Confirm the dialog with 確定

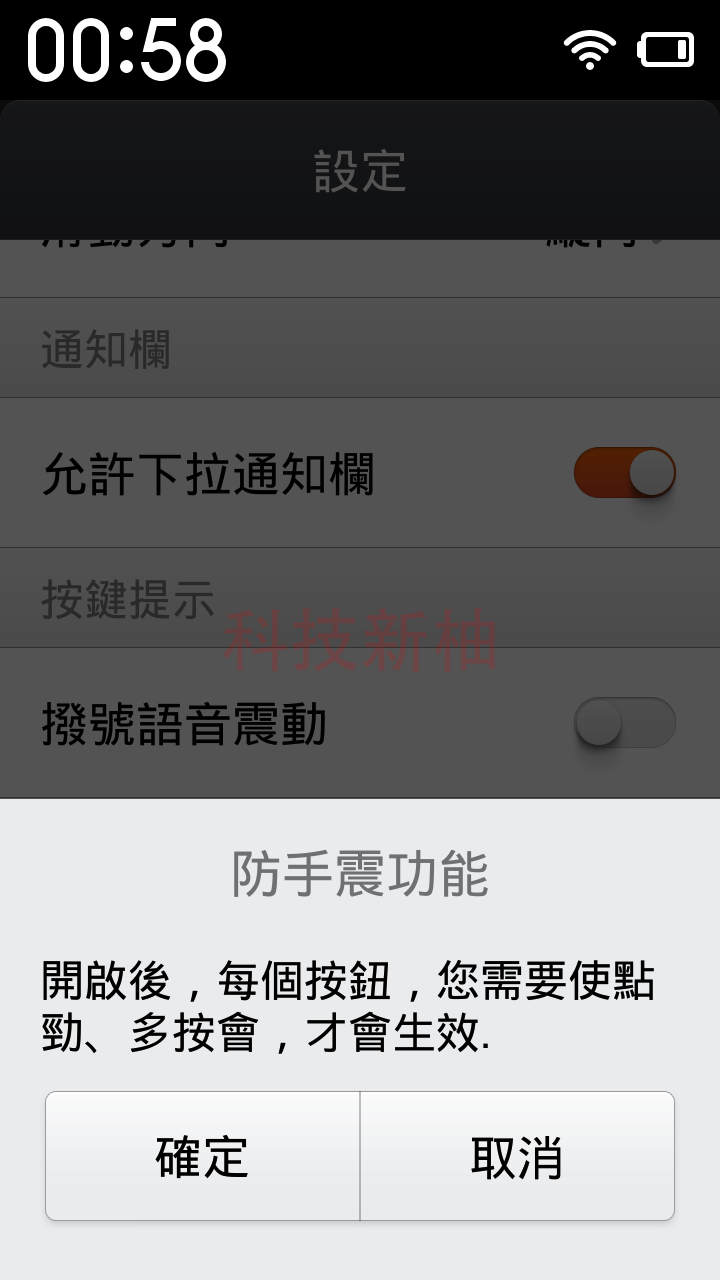(x=202, y=1156)
